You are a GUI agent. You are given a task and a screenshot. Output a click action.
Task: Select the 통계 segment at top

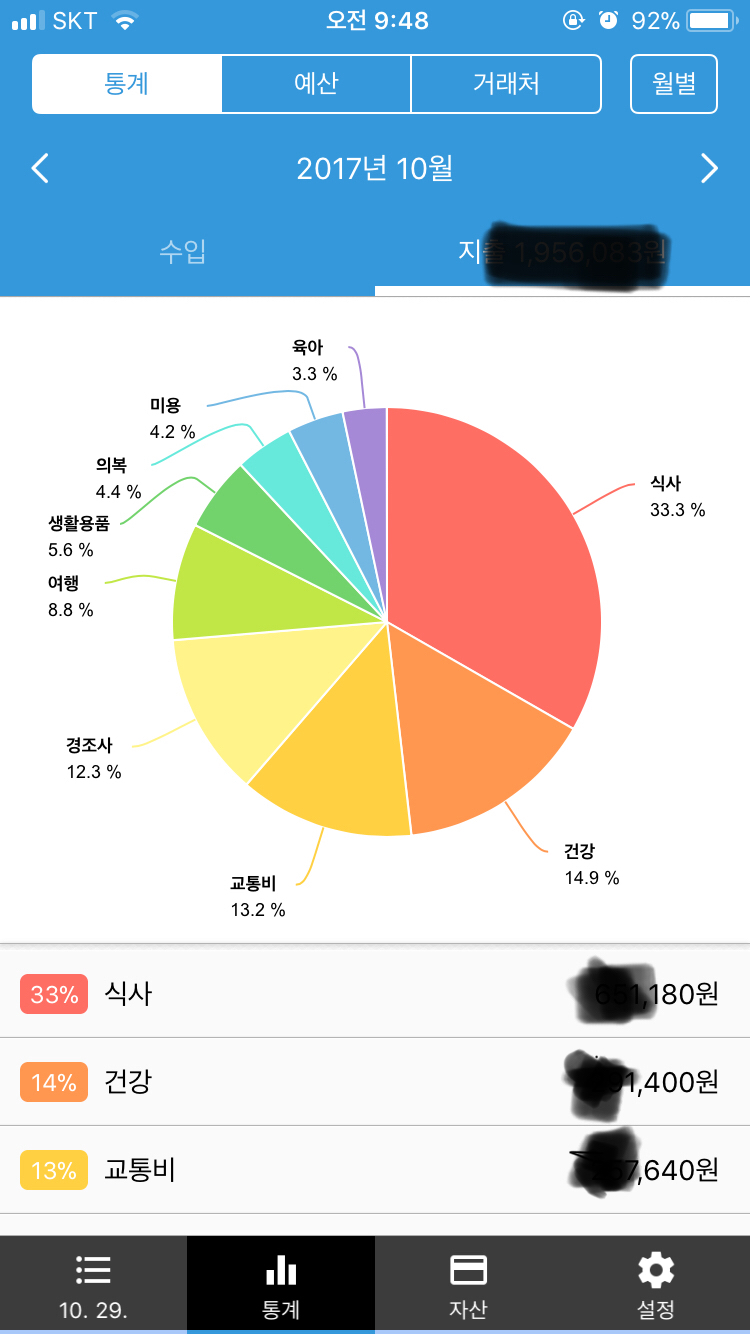coord(127,84)
